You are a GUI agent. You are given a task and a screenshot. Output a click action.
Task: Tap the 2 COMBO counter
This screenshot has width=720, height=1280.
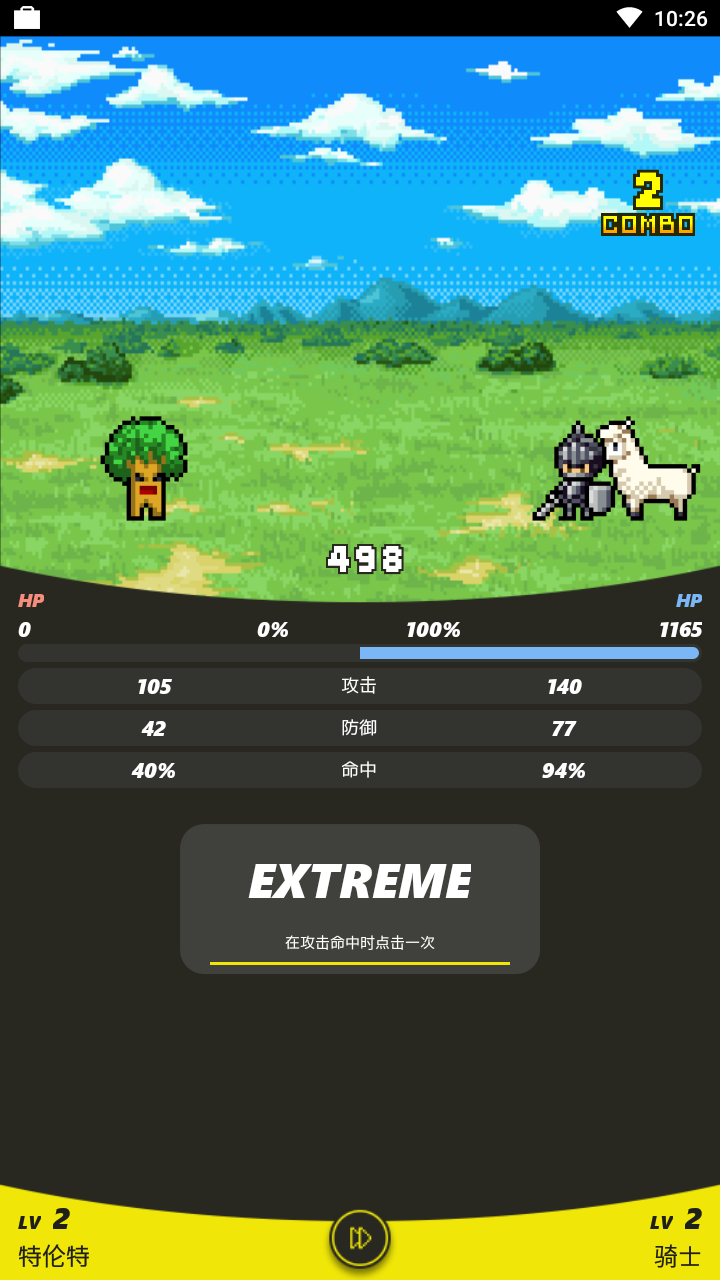[647, 205]
